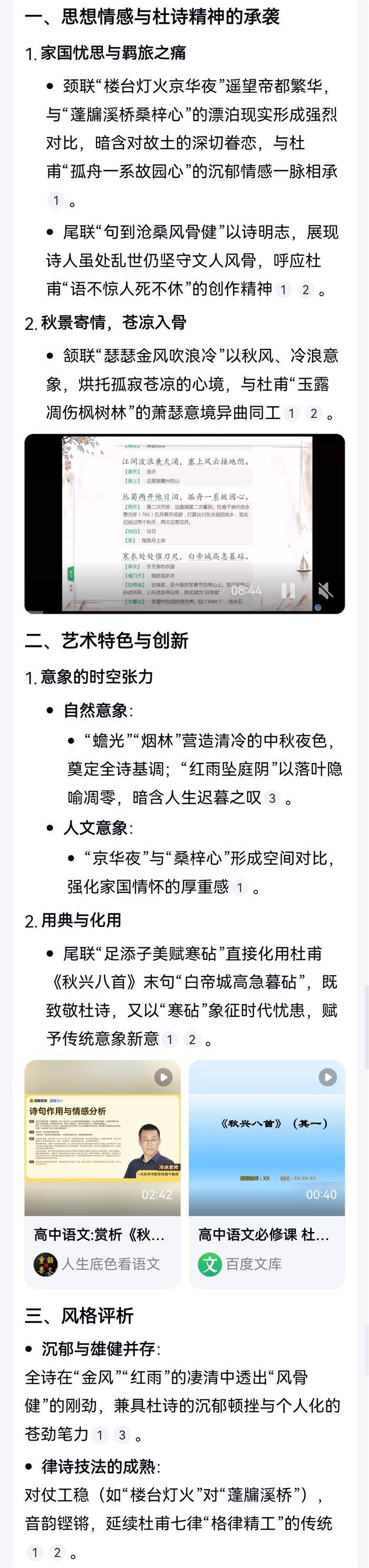This screenshot has height=1568, width=369.
Task: Open citation 3 after 个人化的苍劲笔力
Action: 122,1435
